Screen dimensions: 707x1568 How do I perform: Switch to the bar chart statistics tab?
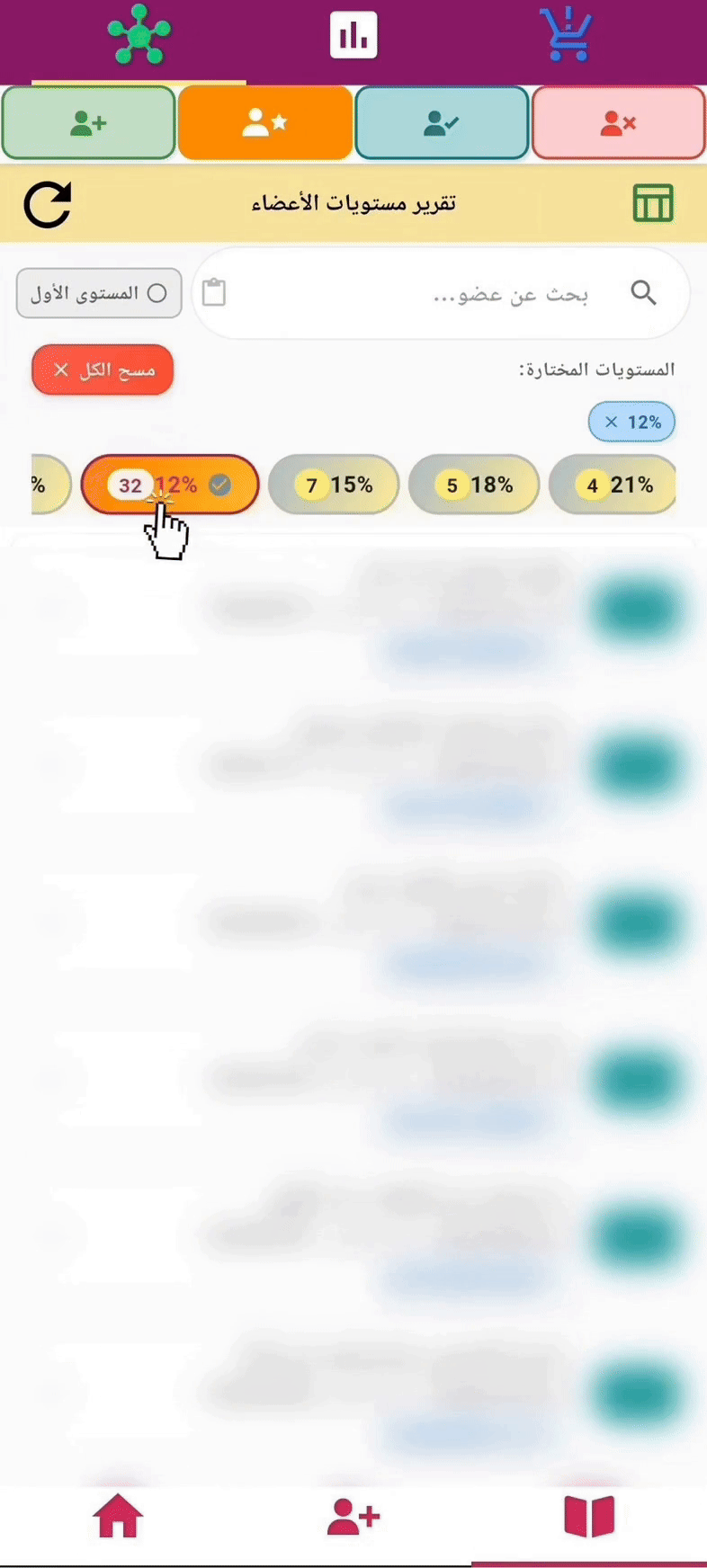pyautogui.click(x=353, y=36)
